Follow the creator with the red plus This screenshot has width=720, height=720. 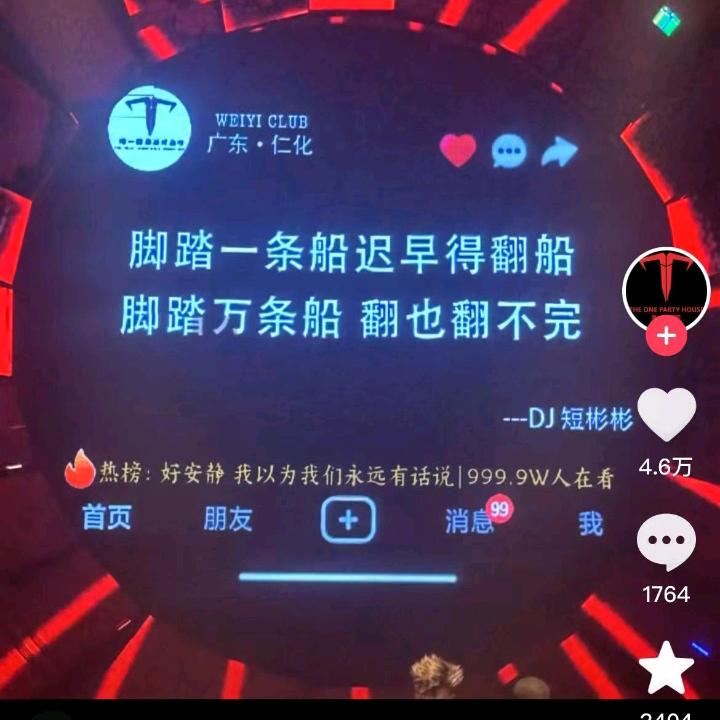pos(666,336)
